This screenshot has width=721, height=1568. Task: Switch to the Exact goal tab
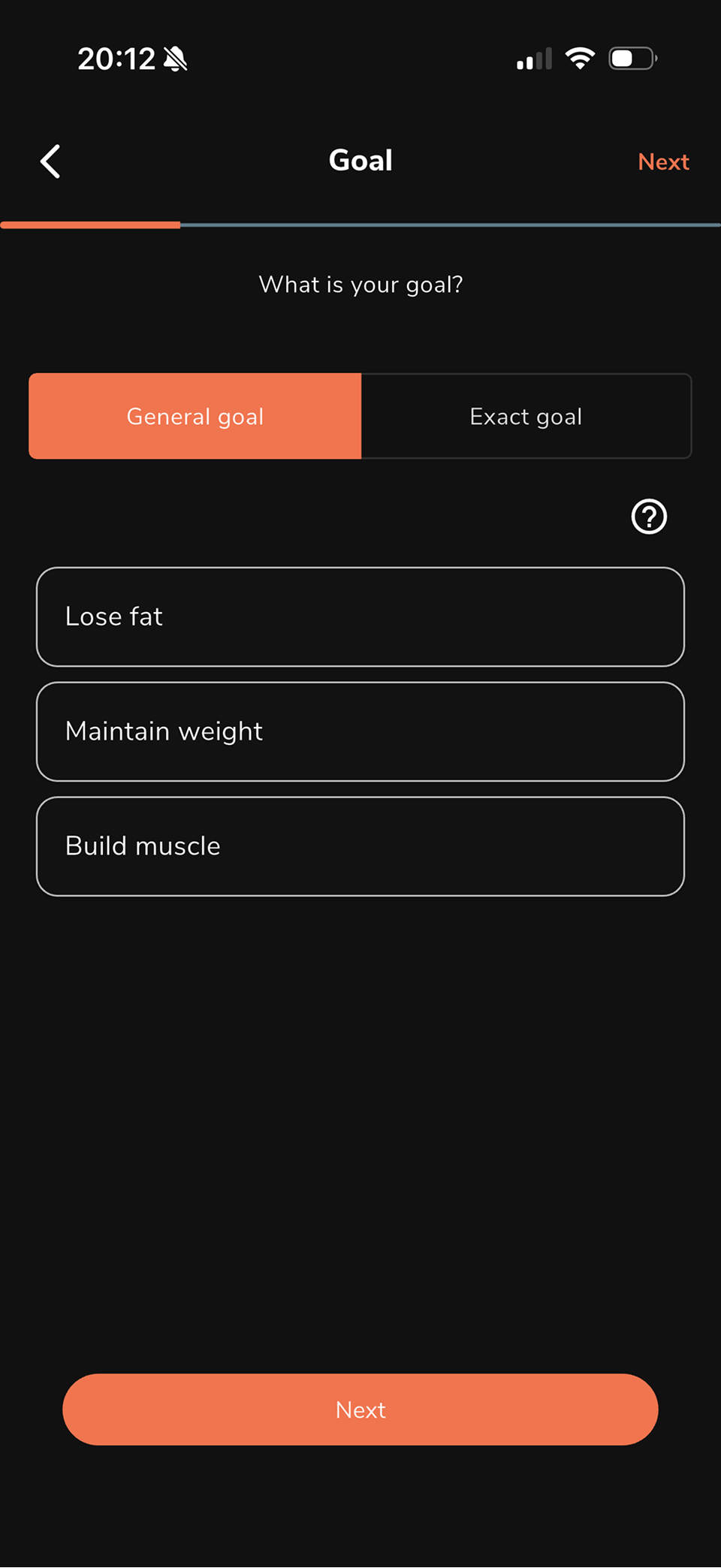click(526, 416)
